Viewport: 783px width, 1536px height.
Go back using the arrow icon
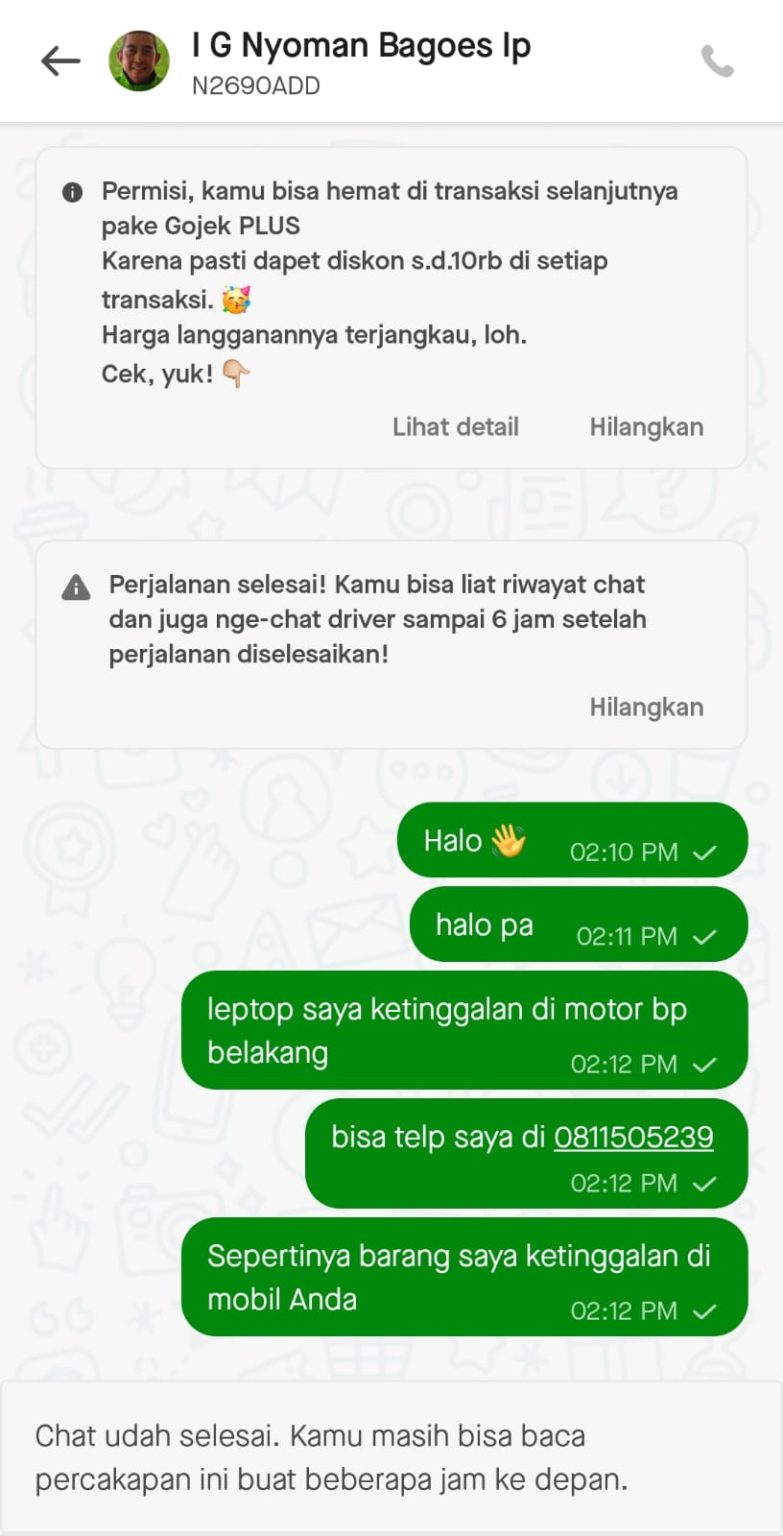click(60, 62)
